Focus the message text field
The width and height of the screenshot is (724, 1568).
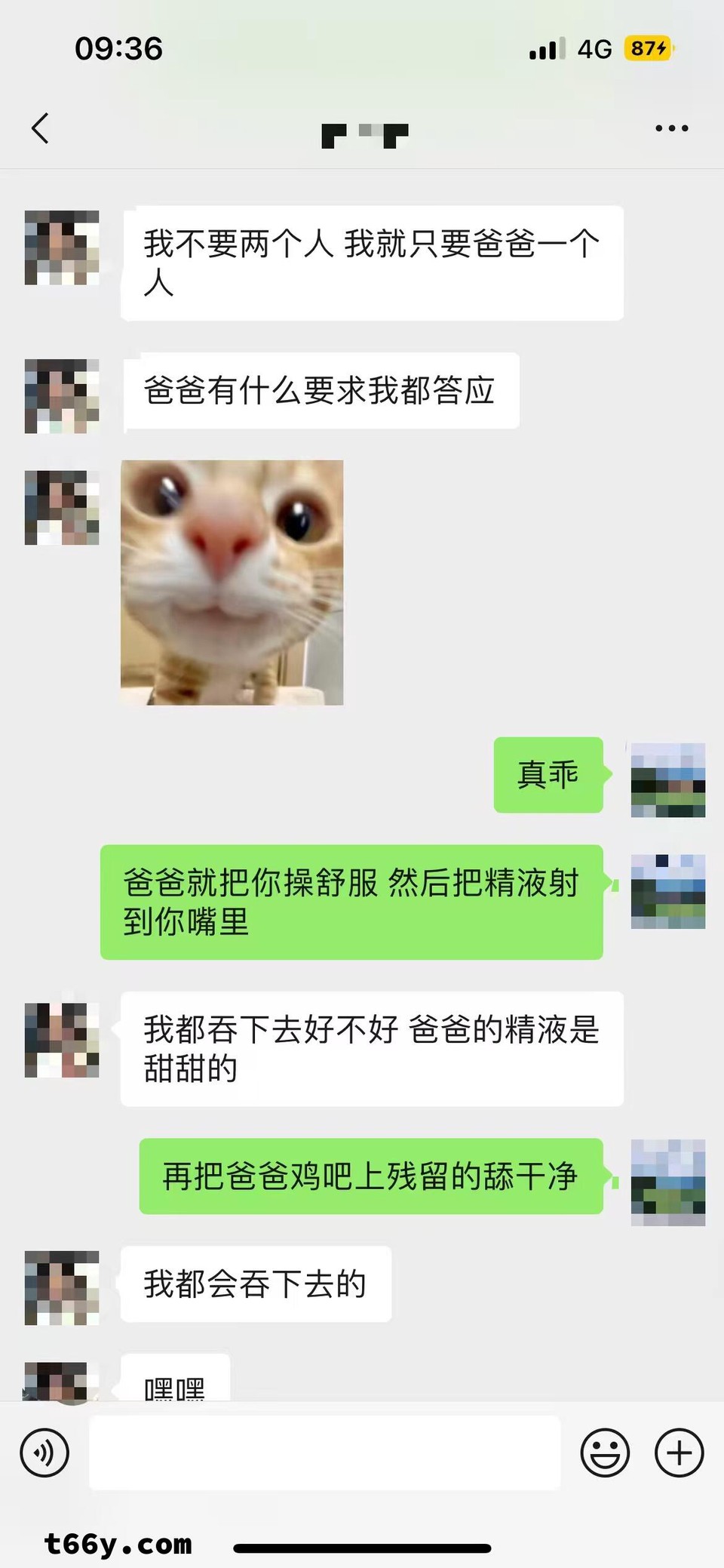coord(324,1453)
